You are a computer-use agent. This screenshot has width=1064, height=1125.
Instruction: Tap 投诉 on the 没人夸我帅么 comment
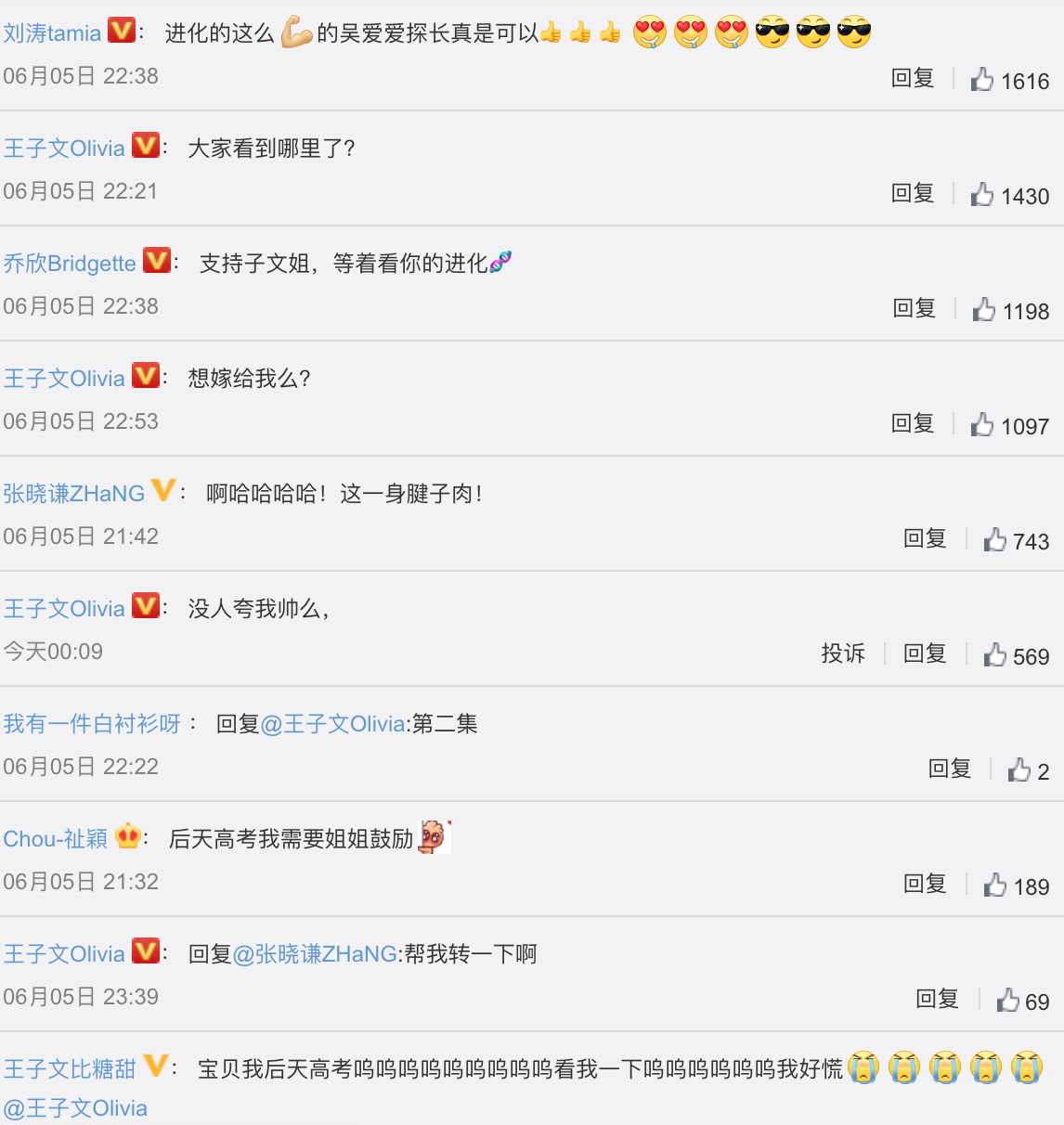842,654
